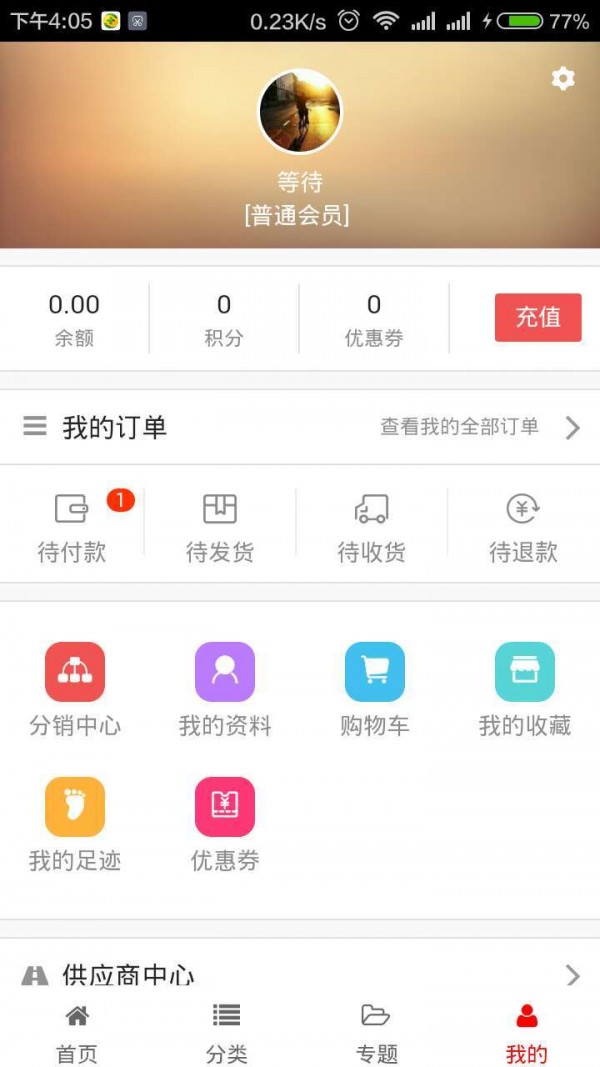The image size is (600, 1067).
Task: Switch to the 分类 categories tab
Action: click(x=227, y=1033)
